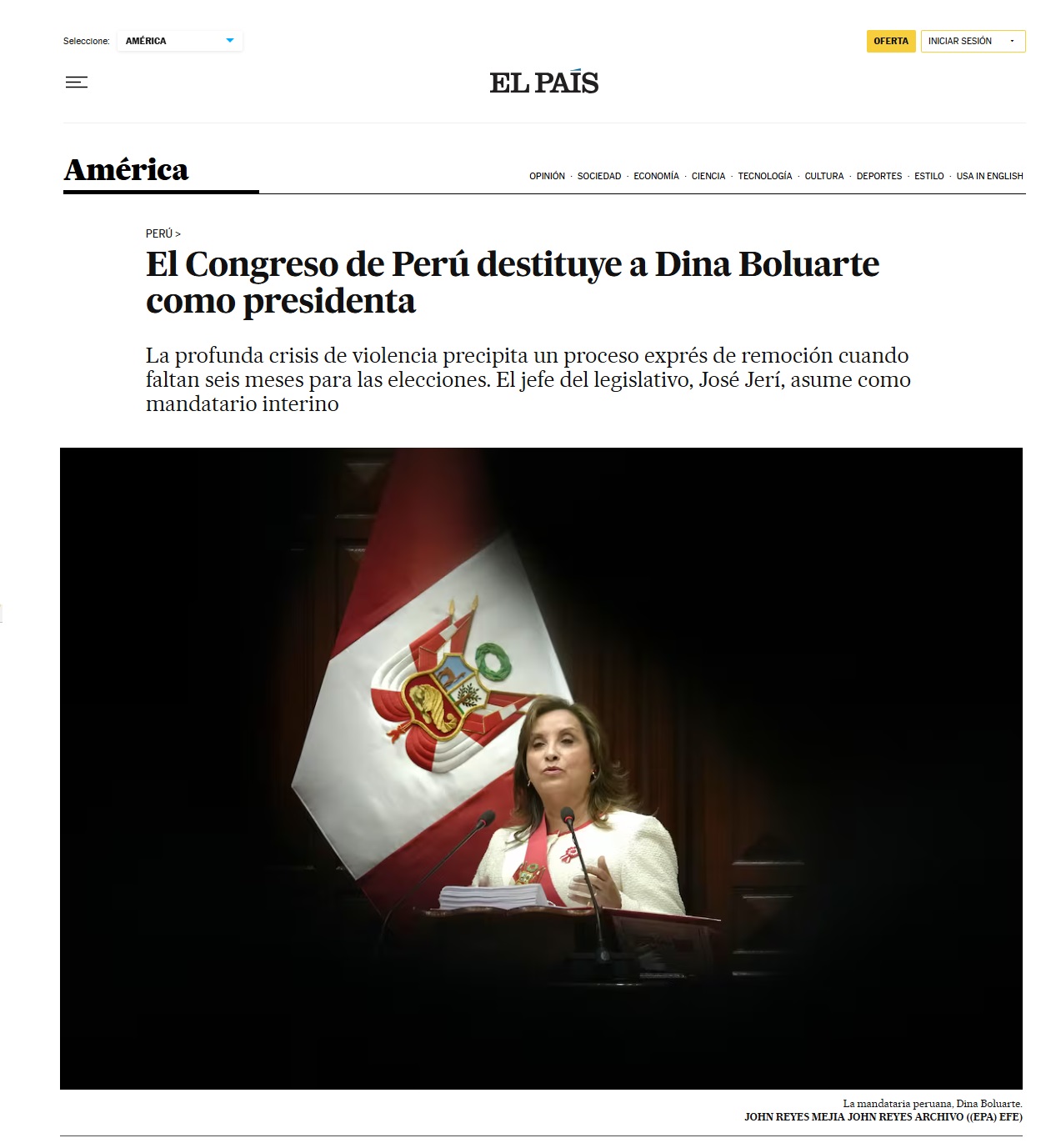1056x1148 pixels.
Task: Expand the América edition dropdown
Action: click(x=179, y=41)
